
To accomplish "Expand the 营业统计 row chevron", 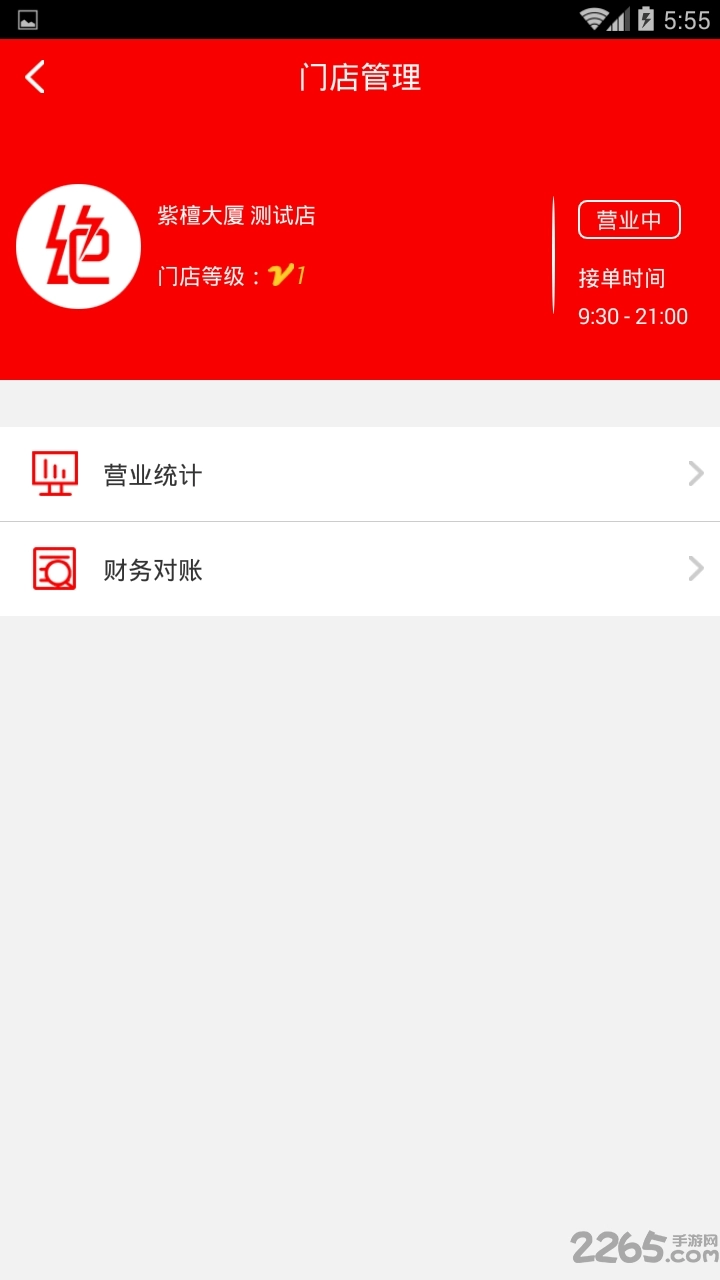I will click(695, 473).
